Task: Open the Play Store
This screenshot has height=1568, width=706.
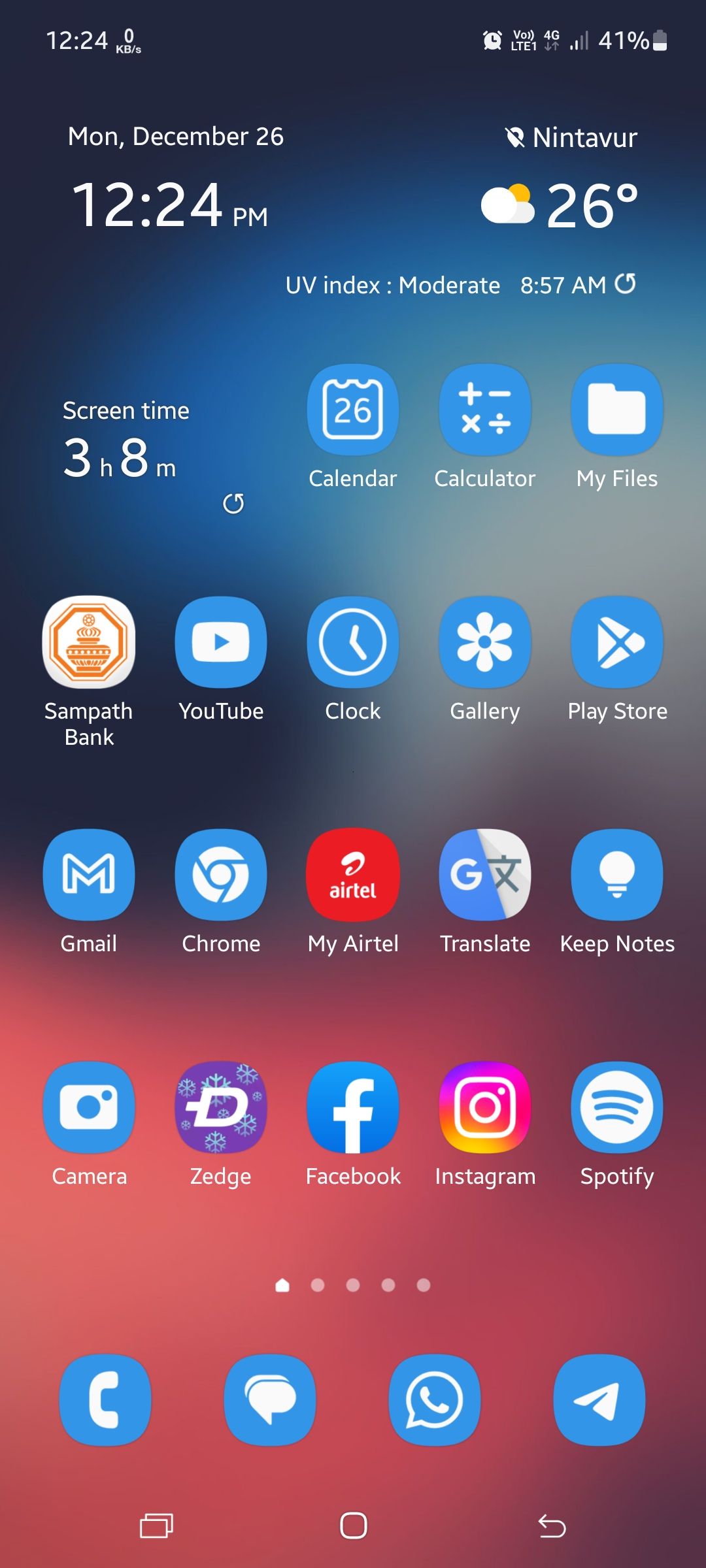Action: [617, 642]
